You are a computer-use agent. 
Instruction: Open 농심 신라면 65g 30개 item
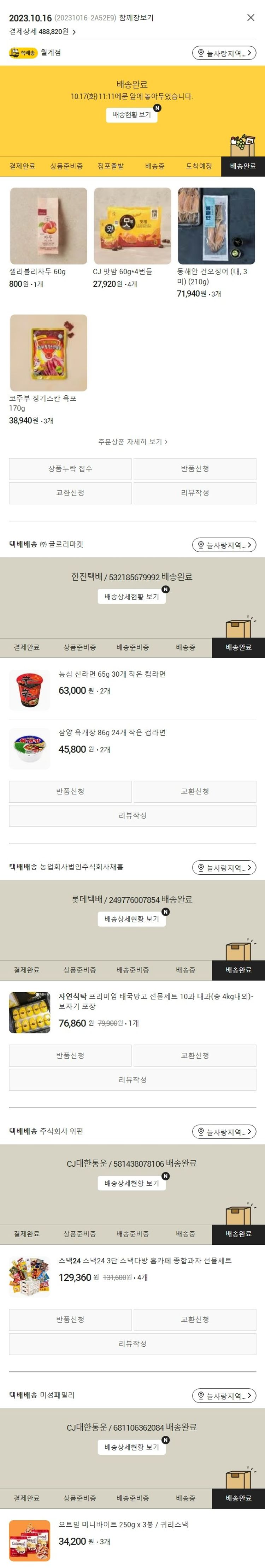point(112,675)
